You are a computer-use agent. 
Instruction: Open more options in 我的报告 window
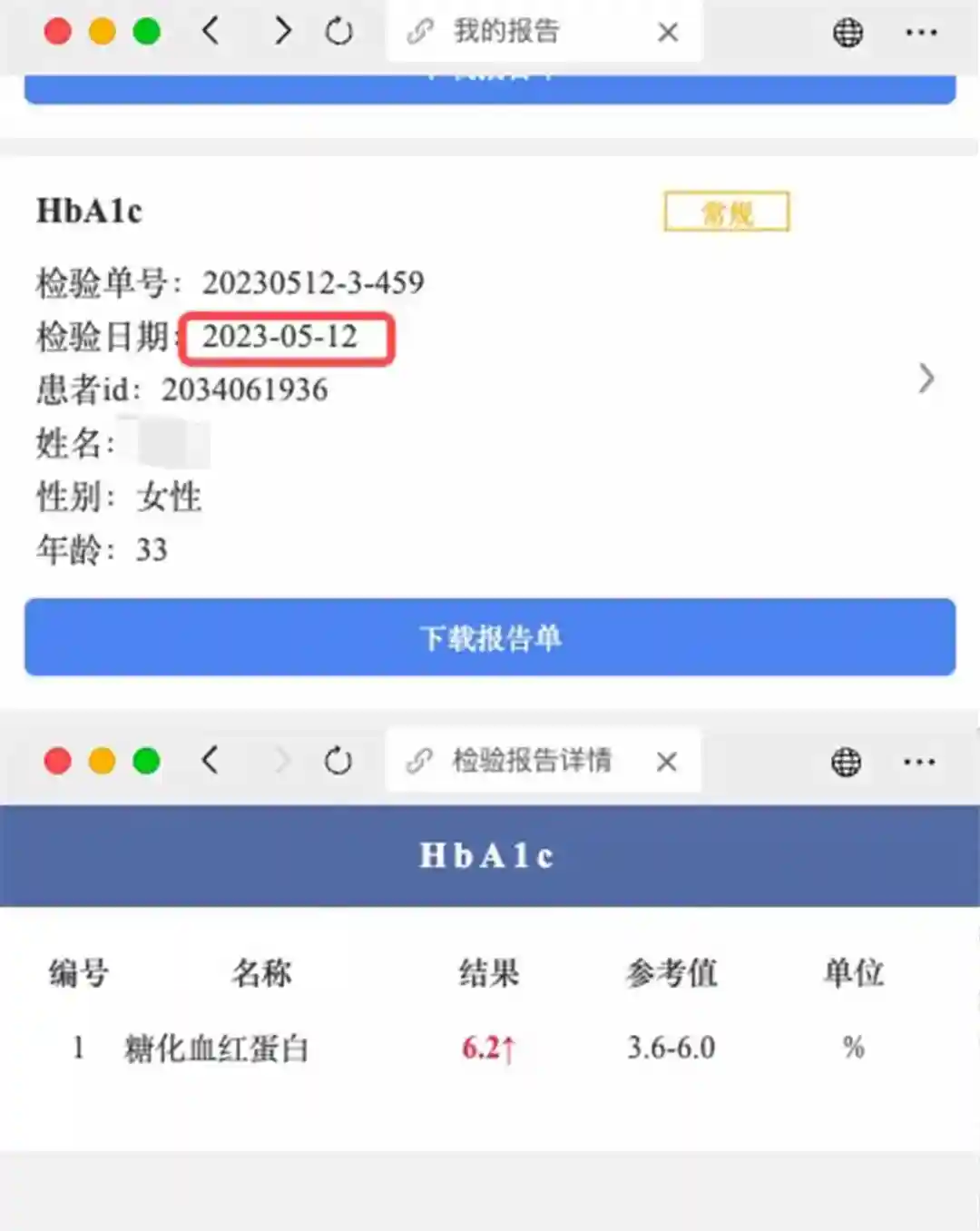[x=921, y=33]
